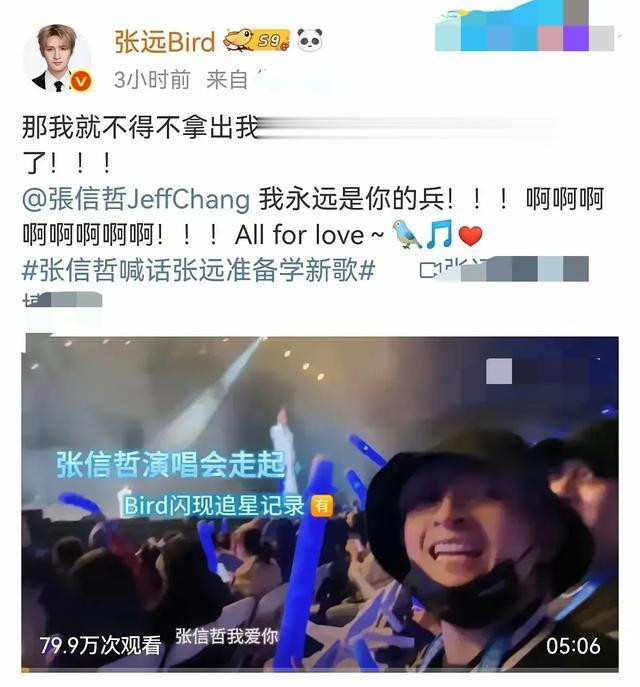The image size is (640, 687).
Task: Open the @張信哲JeffChang mention
Action: [x=136, y=199]
